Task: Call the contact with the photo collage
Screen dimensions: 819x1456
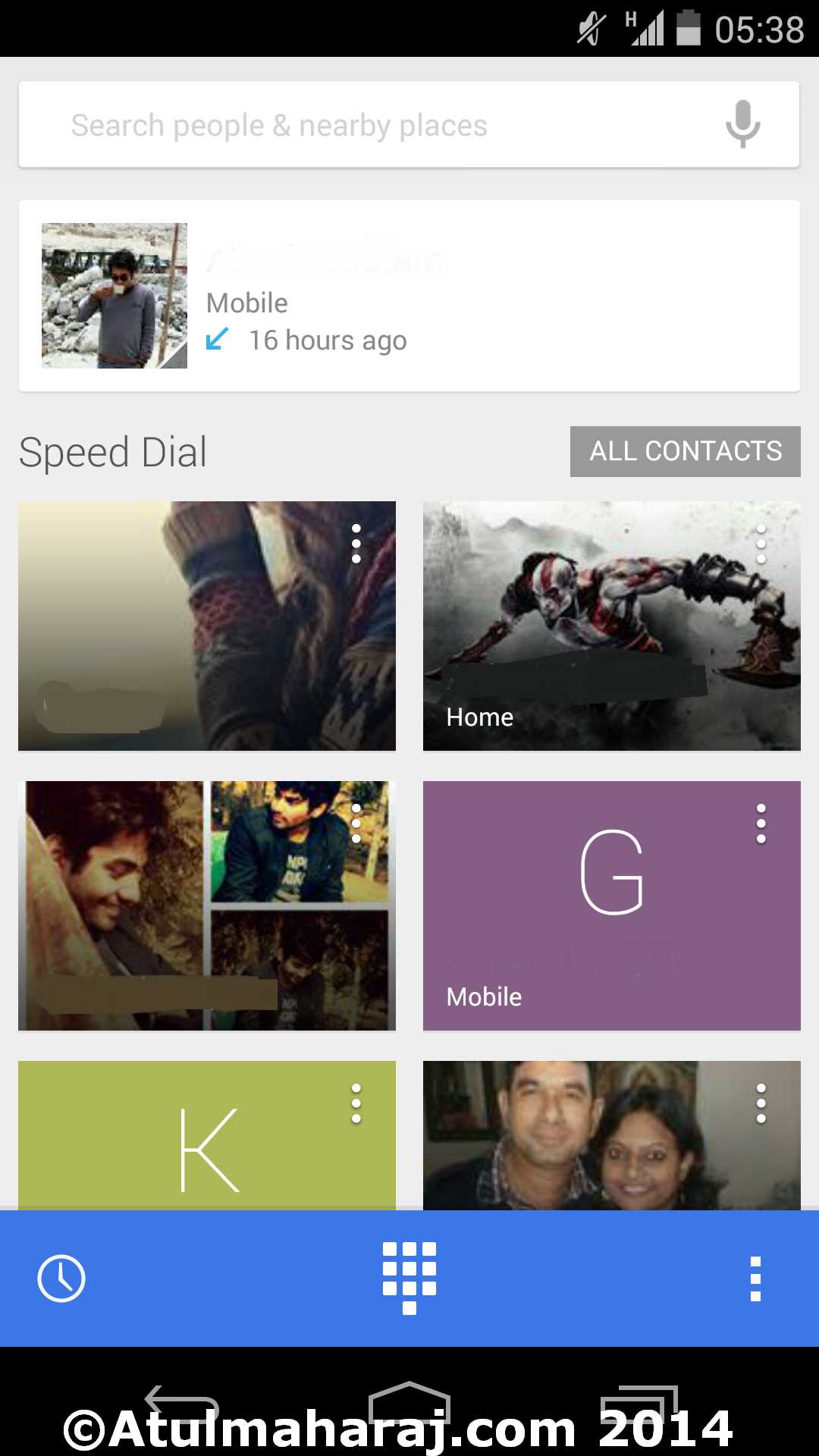Action: pyautogui.click(x=207, y=905)
